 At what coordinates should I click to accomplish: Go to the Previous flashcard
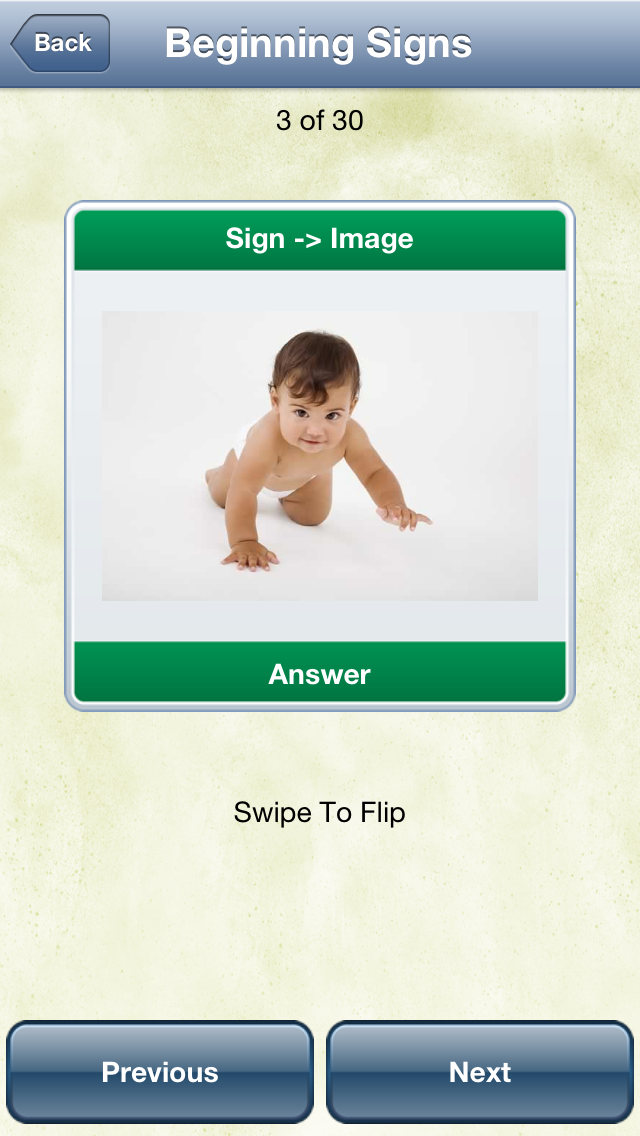coord(160,1072)
